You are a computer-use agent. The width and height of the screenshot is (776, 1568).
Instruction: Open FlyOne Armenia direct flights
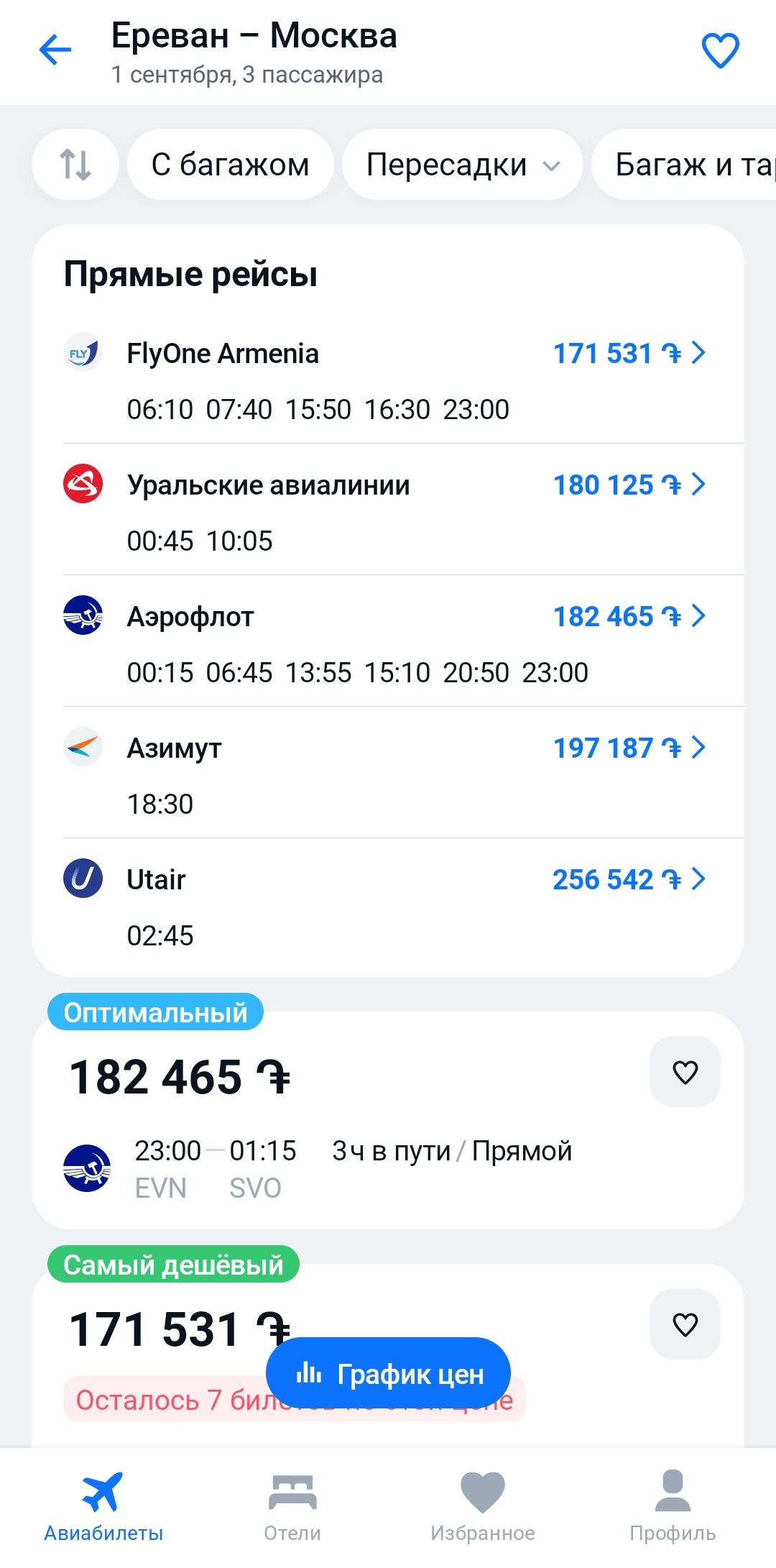(388, 379)
